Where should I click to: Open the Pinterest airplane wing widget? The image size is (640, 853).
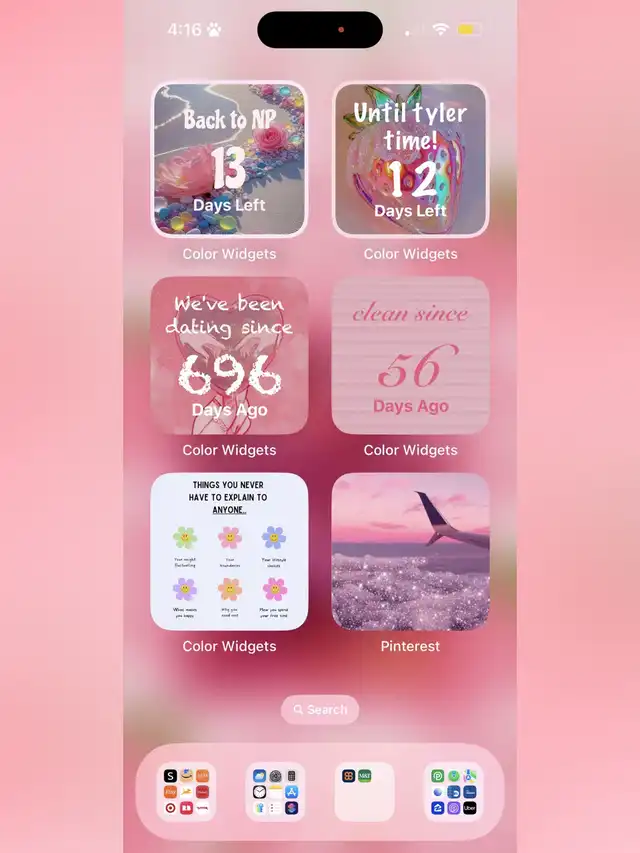tap(410, 552)
